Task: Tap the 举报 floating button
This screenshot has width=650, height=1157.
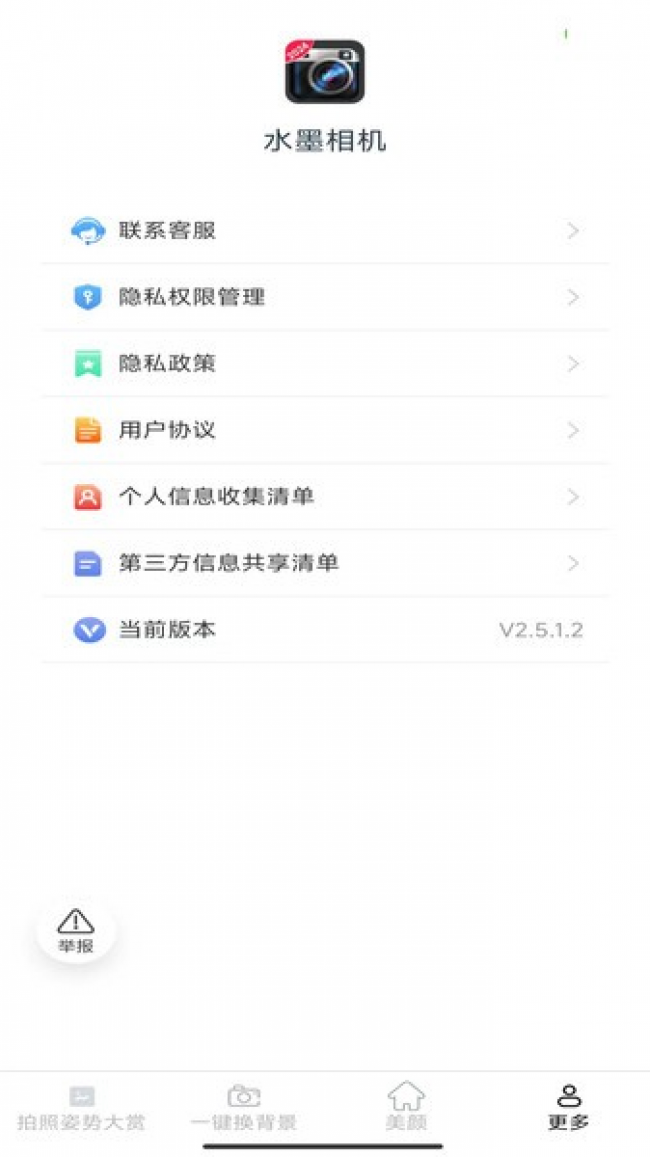Action: pyautogui.click(x=76, y=930)
